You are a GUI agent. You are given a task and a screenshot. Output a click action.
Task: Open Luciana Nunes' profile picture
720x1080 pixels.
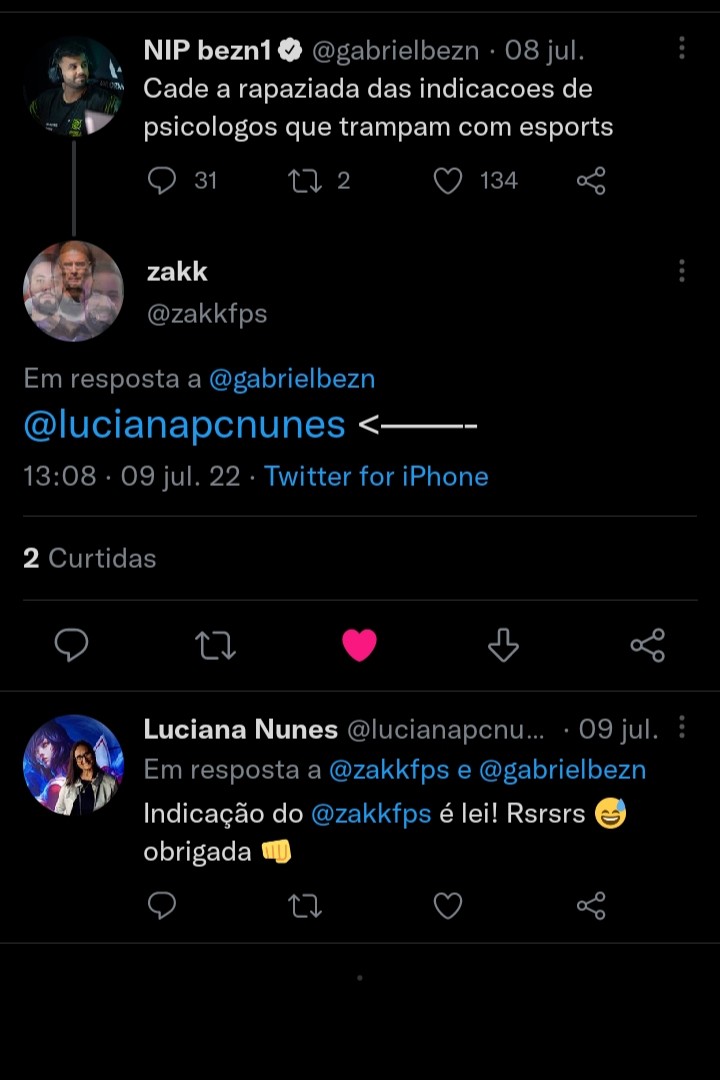[73, 765]
